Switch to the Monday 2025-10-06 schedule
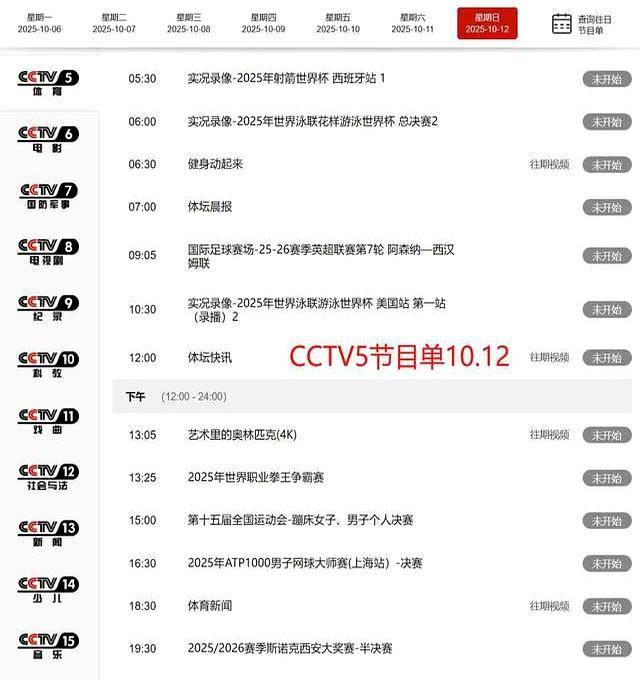 coord(39,23)
